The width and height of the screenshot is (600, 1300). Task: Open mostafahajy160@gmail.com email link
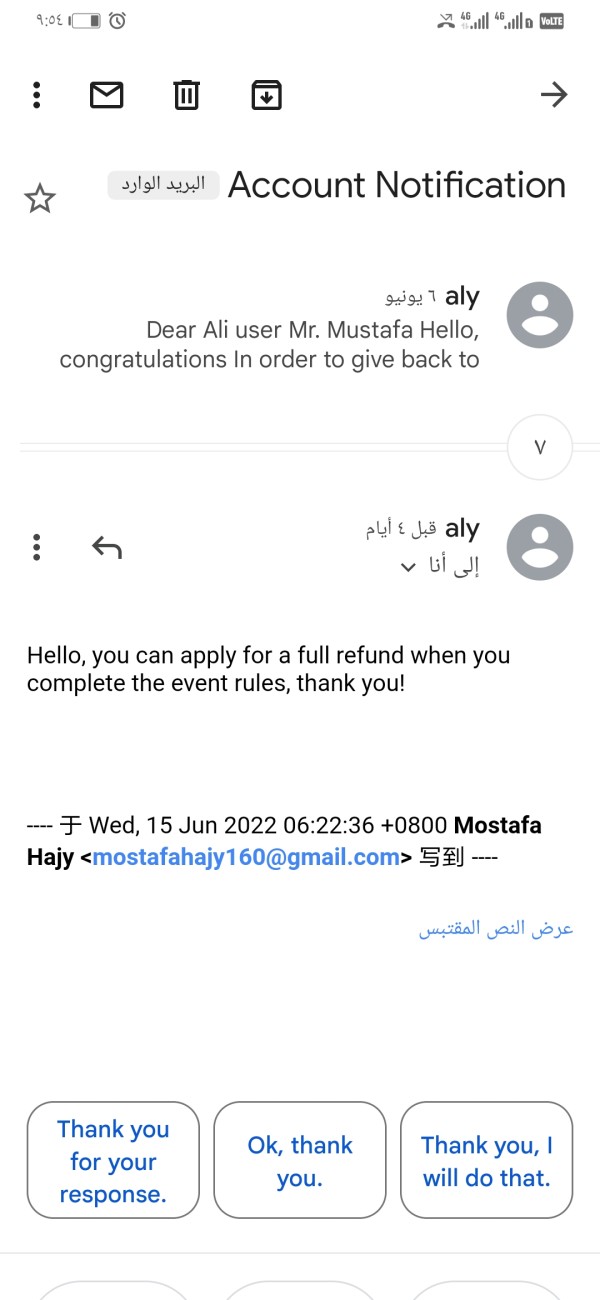pos(246,857)
